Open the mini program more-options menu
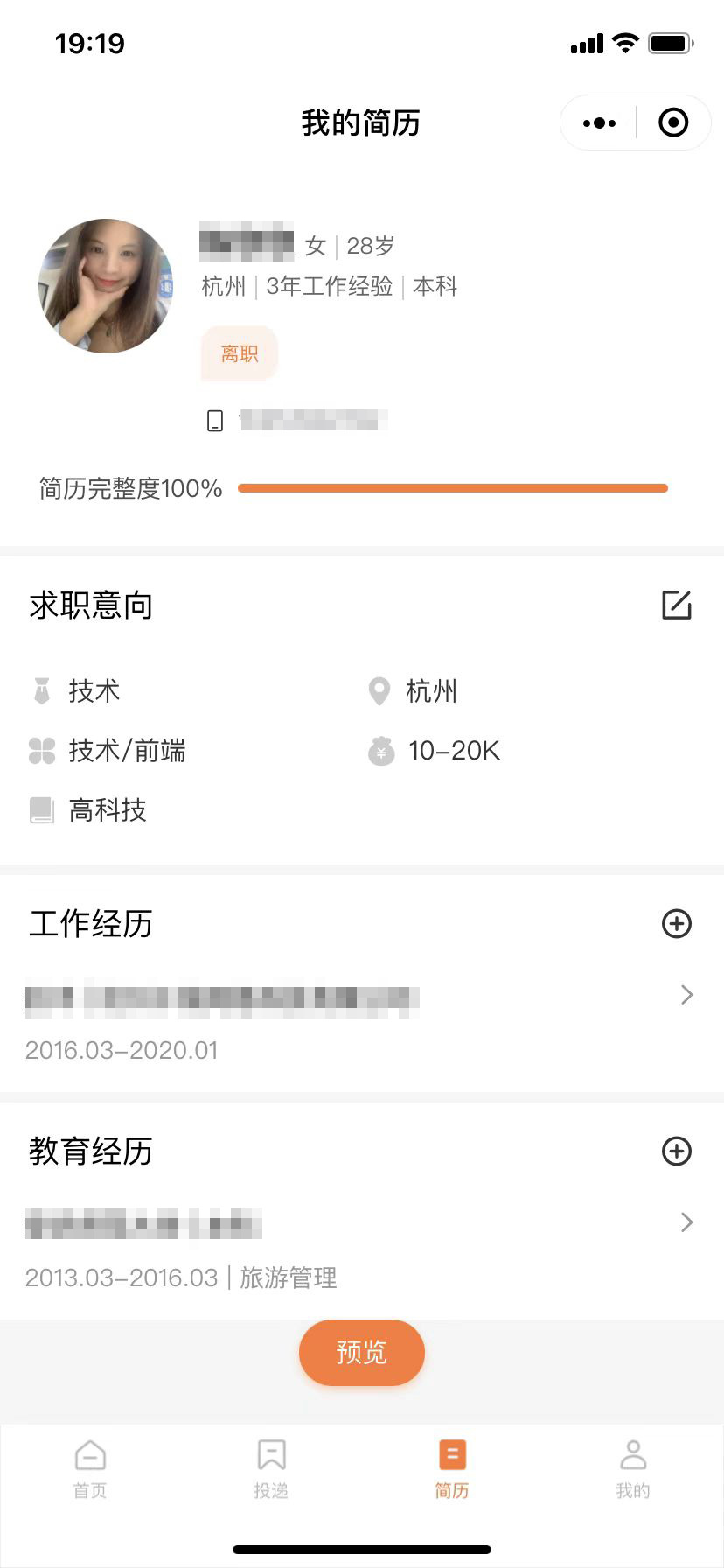The height and width of the screenshot is (1568, 724). point(599,123)
